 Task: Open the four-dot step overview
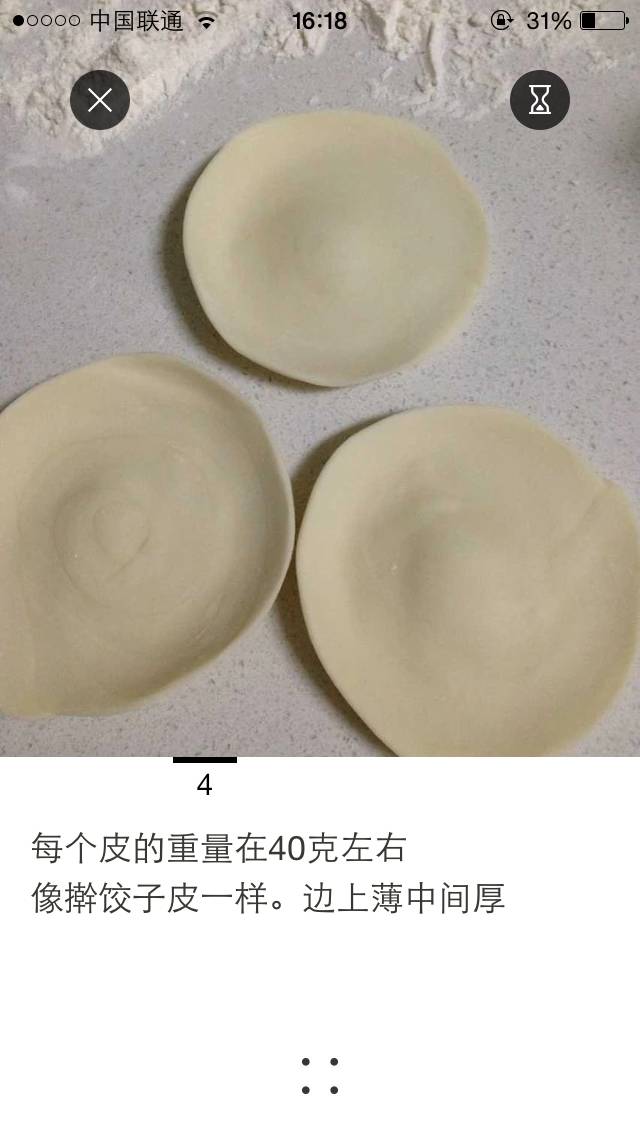(x=320, y=1075)
